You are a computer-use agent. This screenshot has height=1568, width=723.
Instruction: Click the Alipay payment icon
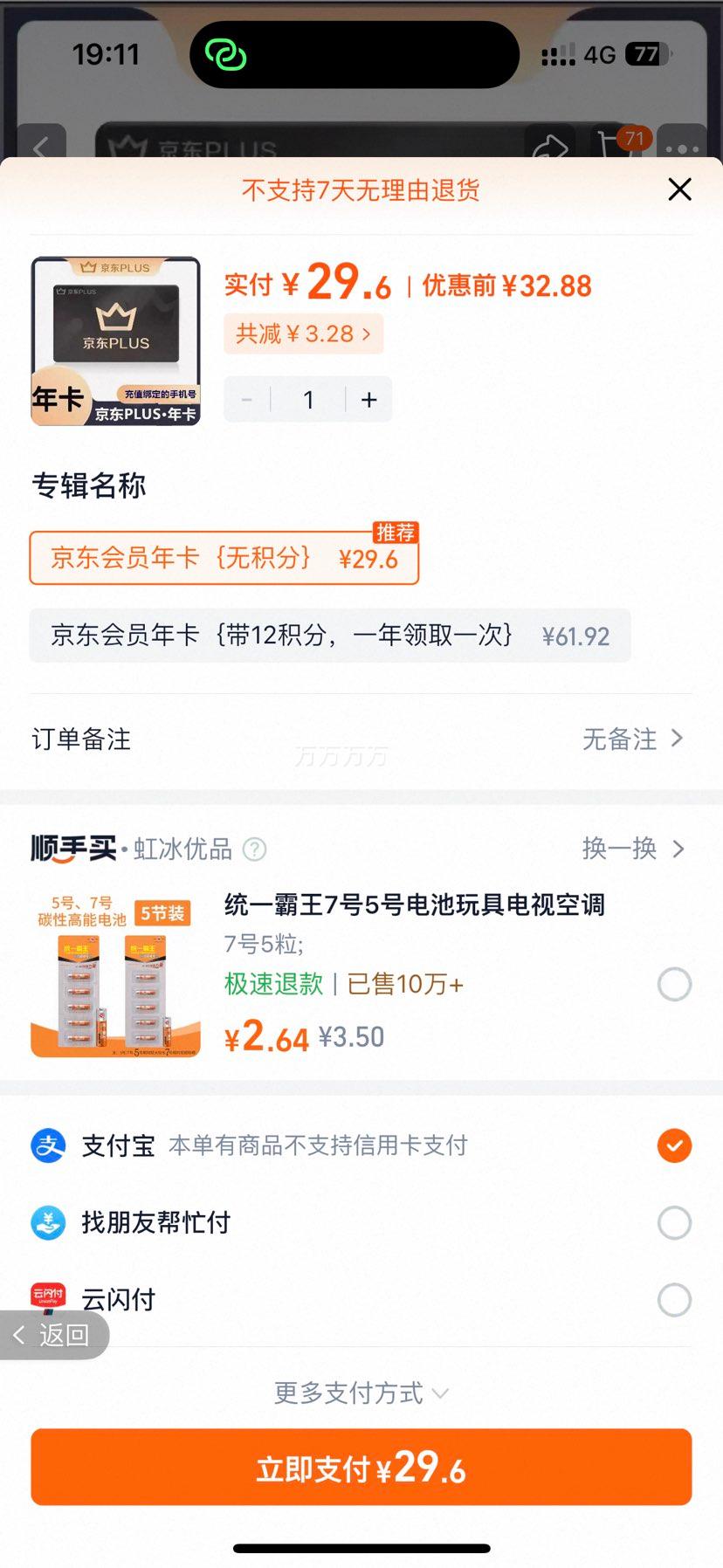pos(47,1145)
